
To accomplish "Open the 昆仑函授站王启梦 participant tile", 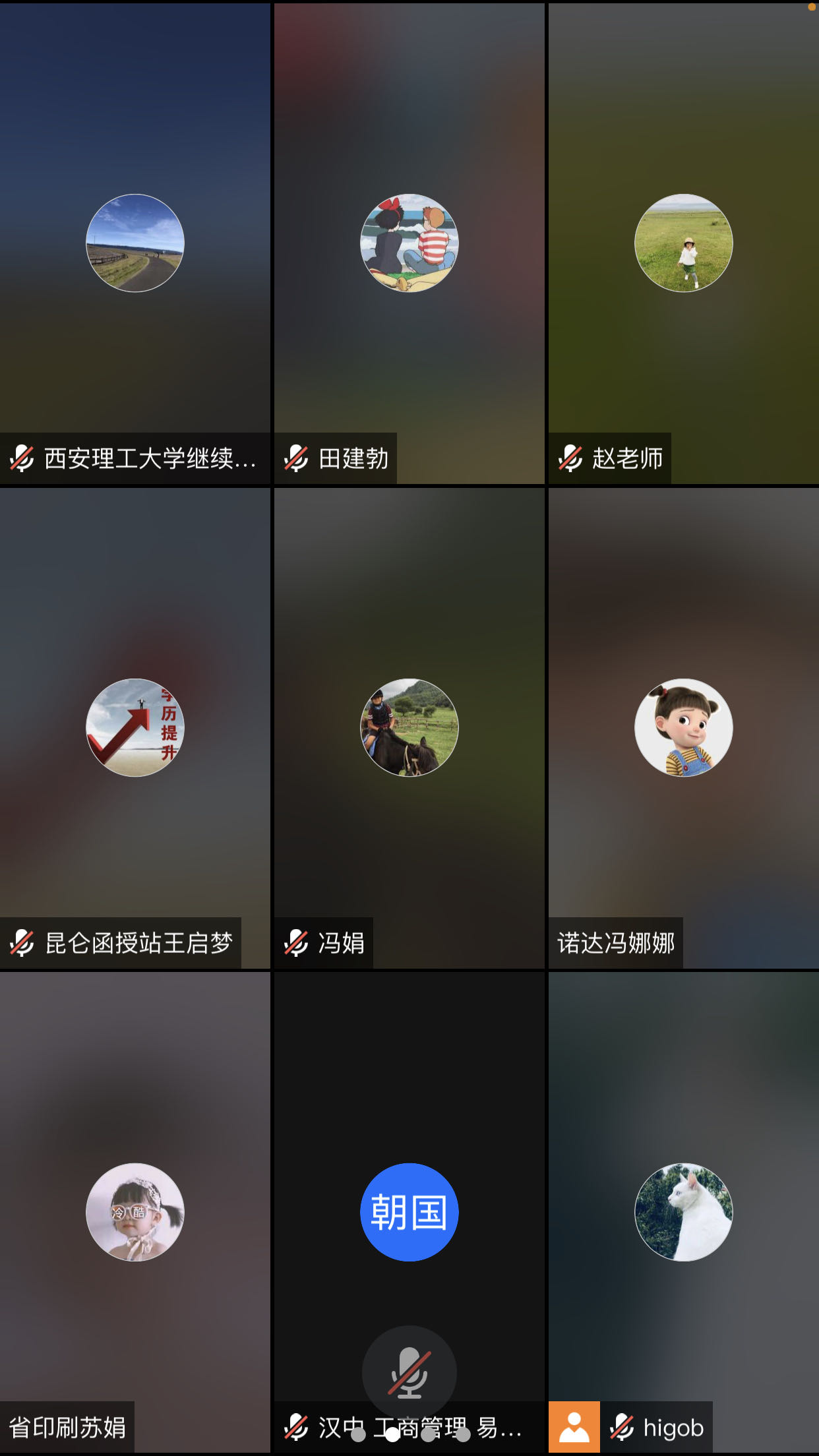I will [x=135, y=727].
